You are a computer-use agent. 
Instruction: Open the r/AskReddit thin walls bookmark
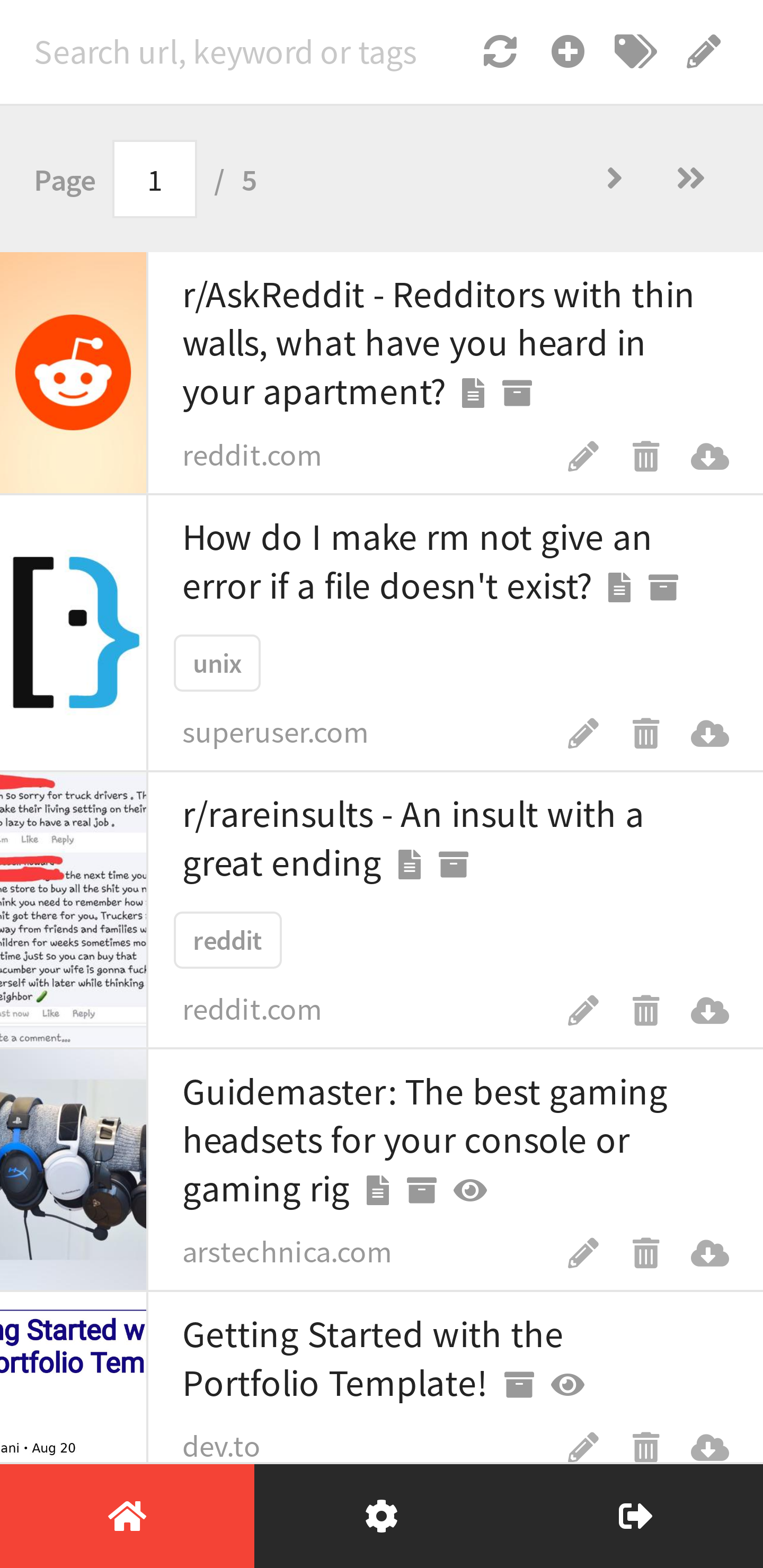(438, 343)
